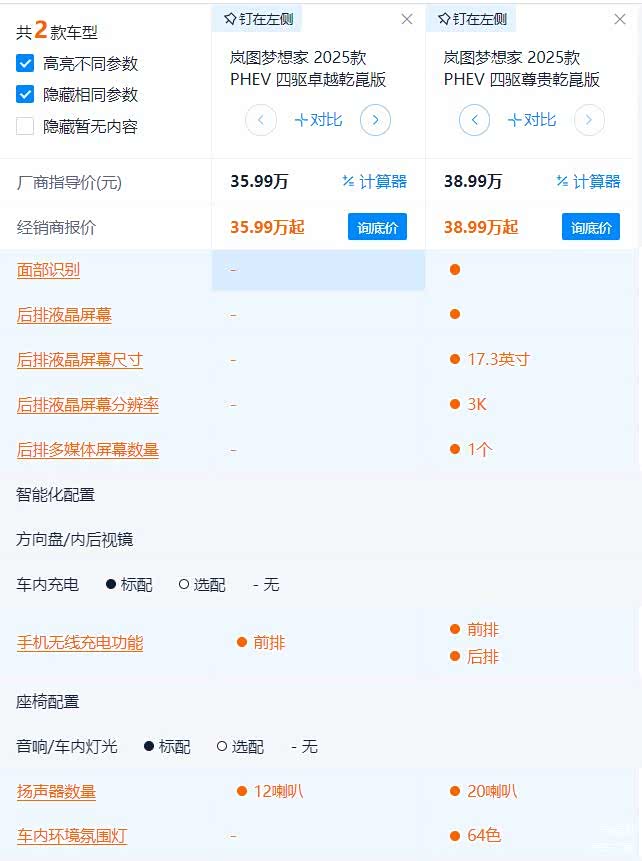
Task: Remove the 四驱尊贵乾崑版 column
Action: [621, 18]
